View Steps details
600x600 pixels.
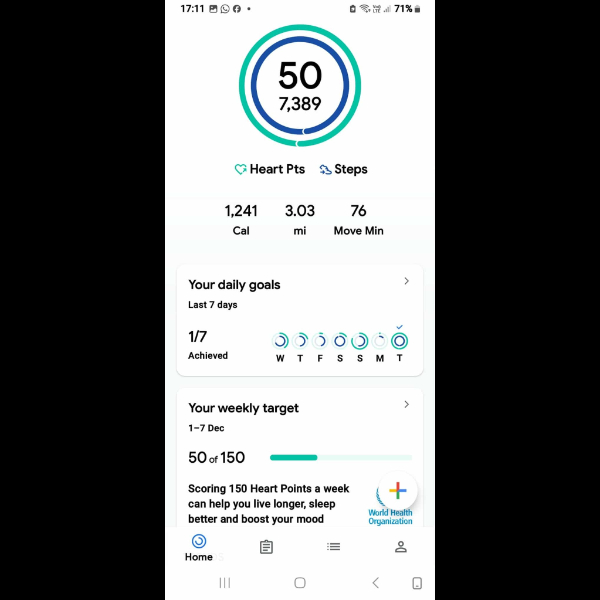click(344, 170)
